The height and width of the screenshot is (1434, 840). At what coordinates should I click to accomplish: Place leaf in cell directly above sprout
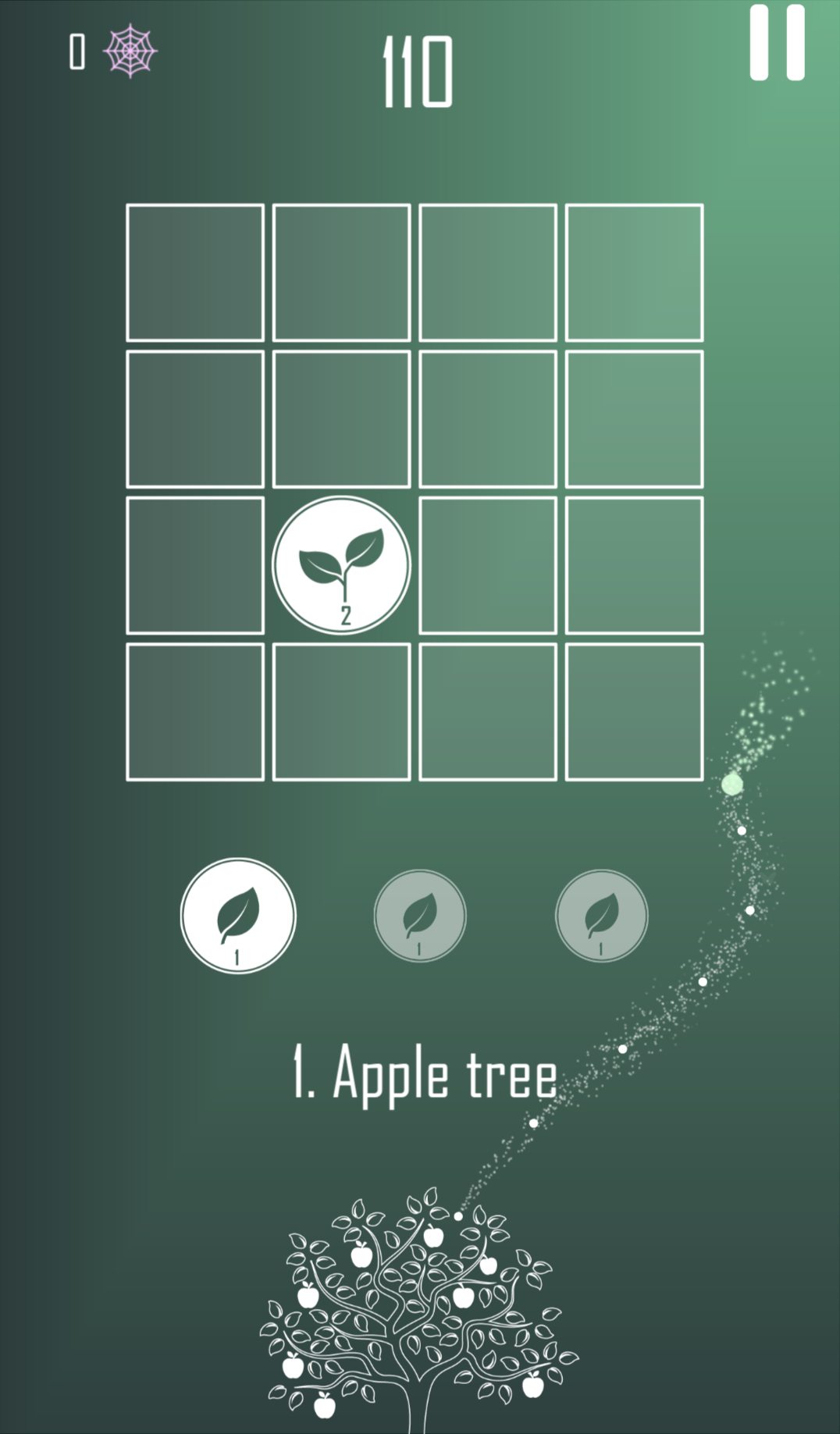tap(341, 419)
